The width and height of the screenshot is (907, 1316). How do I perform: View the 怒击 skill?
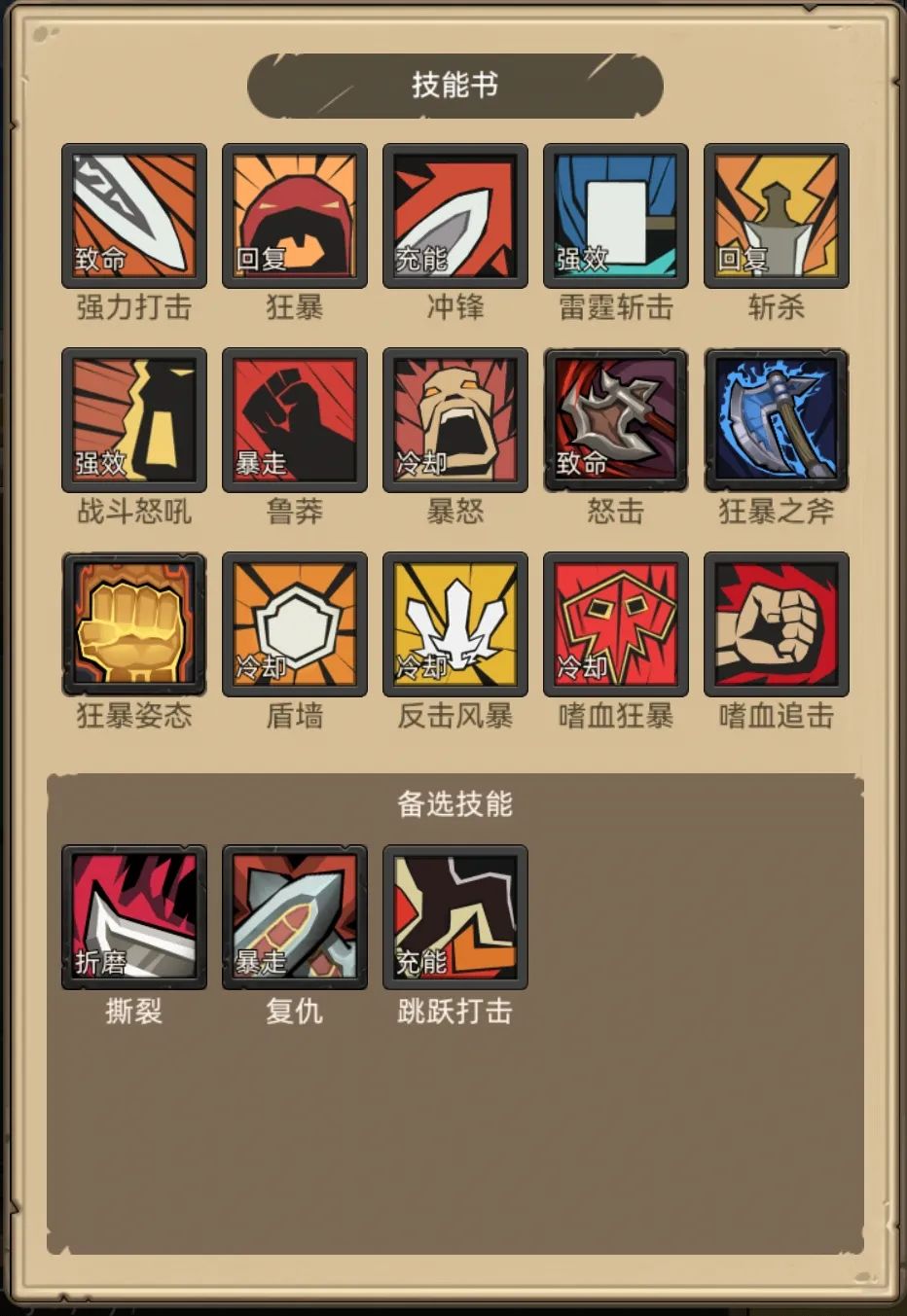point(616,420)
